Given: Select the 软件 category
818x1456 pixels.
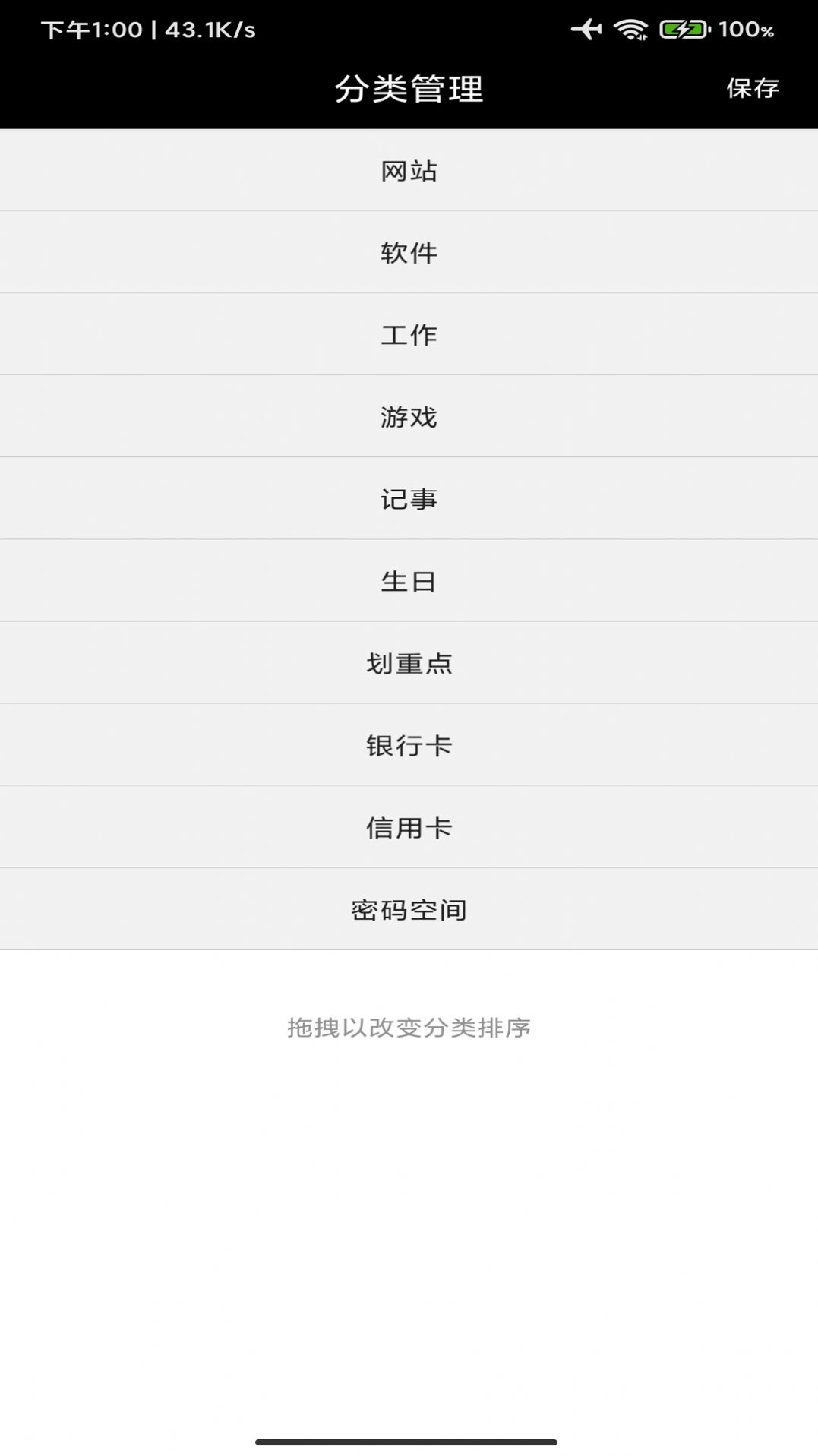Looking at the screenshot, I should (x=409, y=253).
